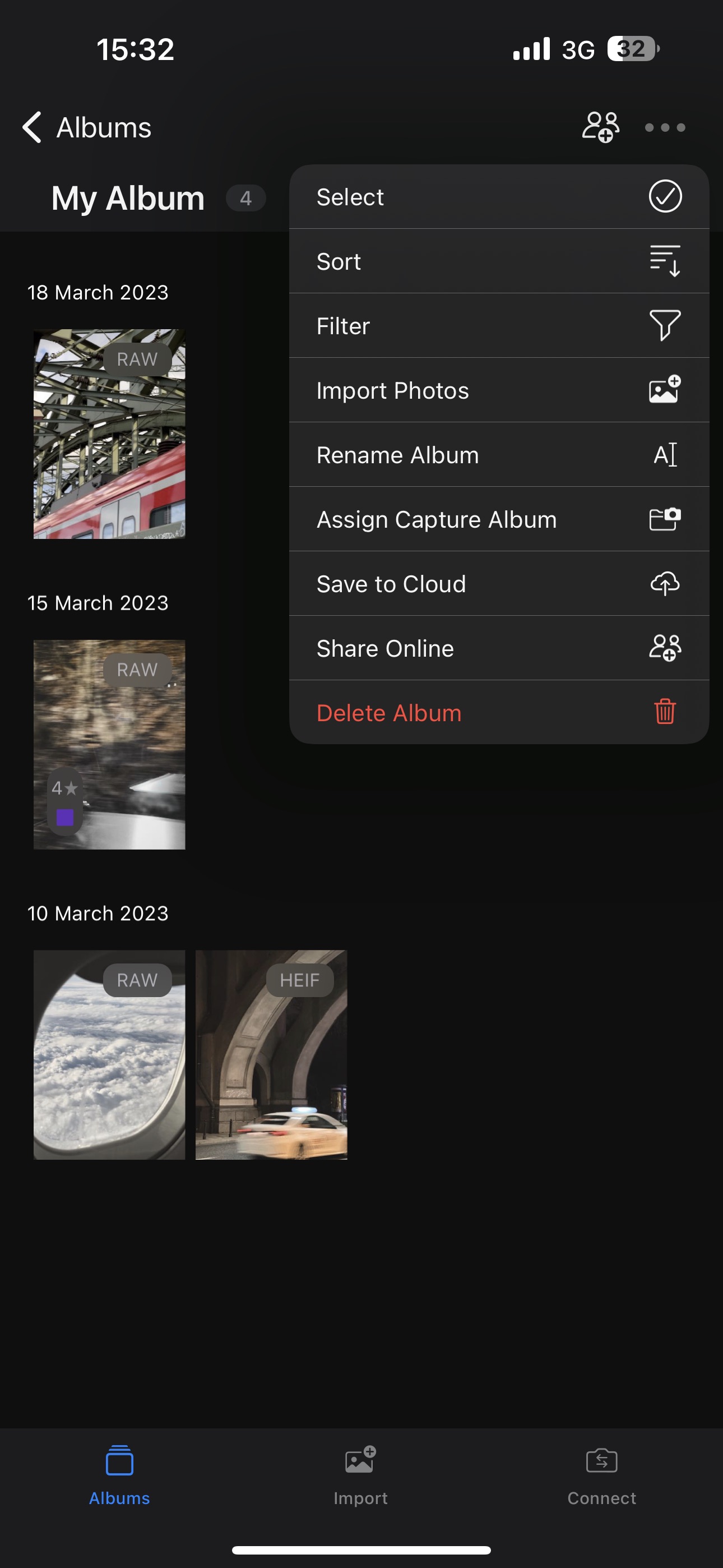Open the 18 March 2023 train photo
The width and height of the screenshot is (723, 1568).
click(109, 434)
